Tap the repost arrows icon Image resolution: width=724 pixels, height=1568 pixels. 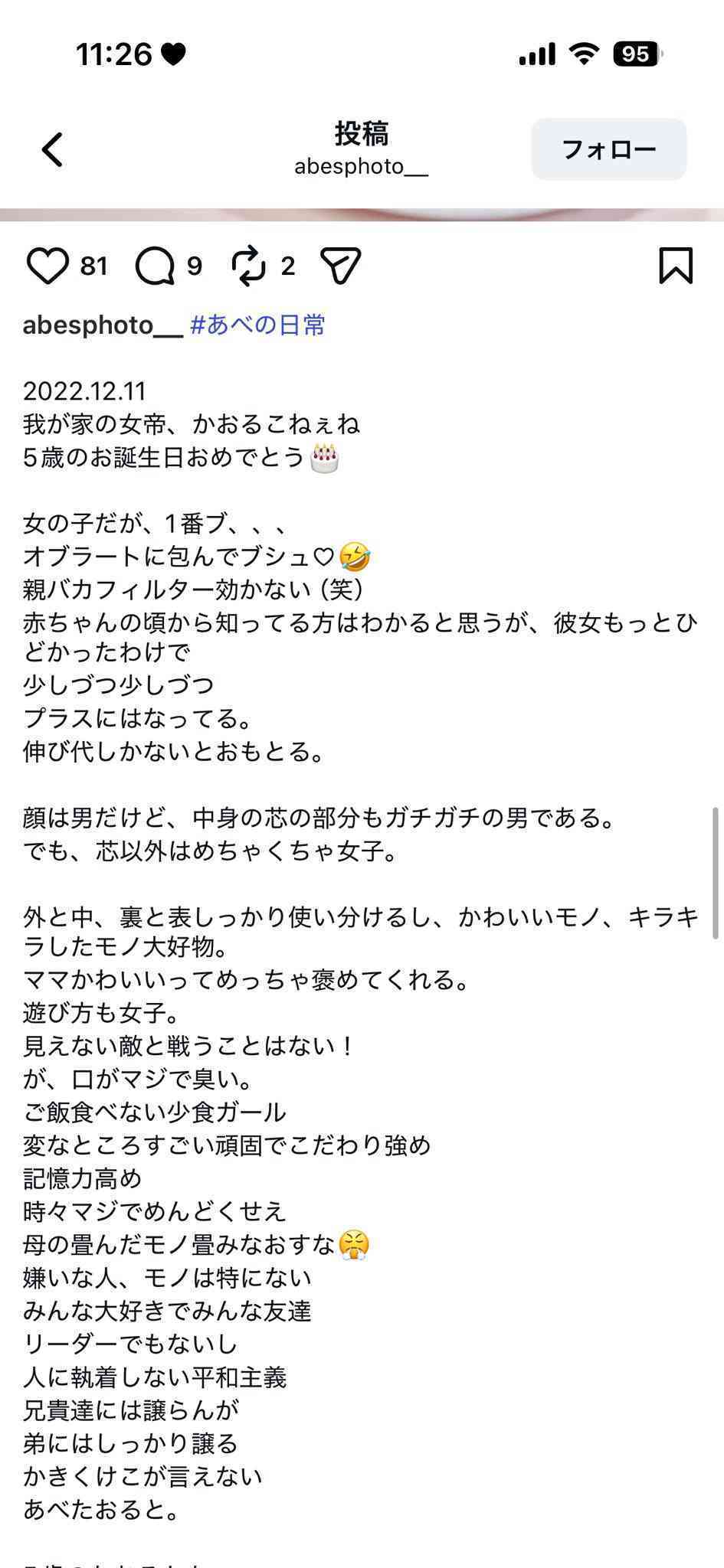[x=248, y=265]
